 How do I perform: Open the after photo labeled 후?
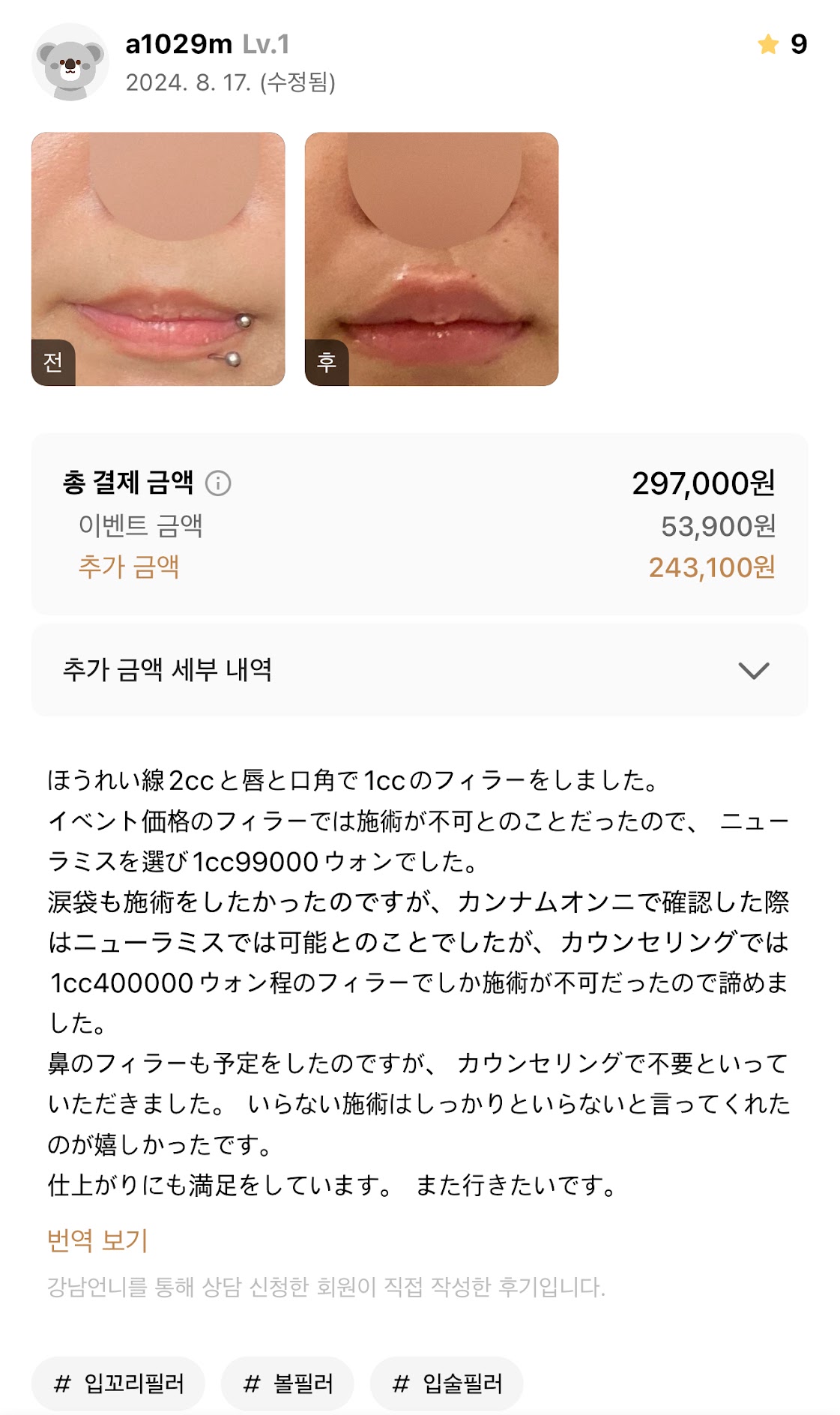click(432, 259)
